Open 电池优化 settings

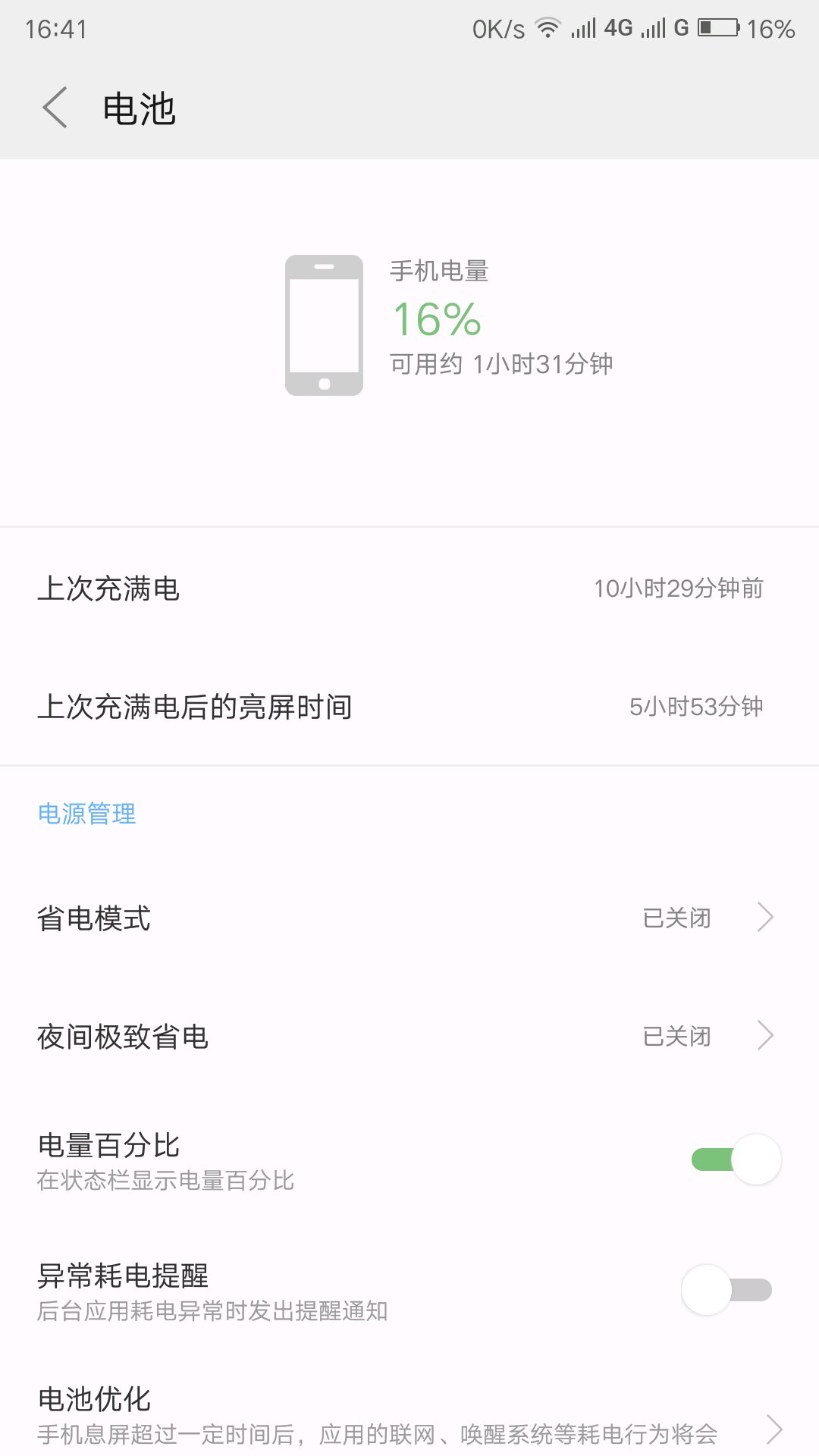pos(409,1415)
